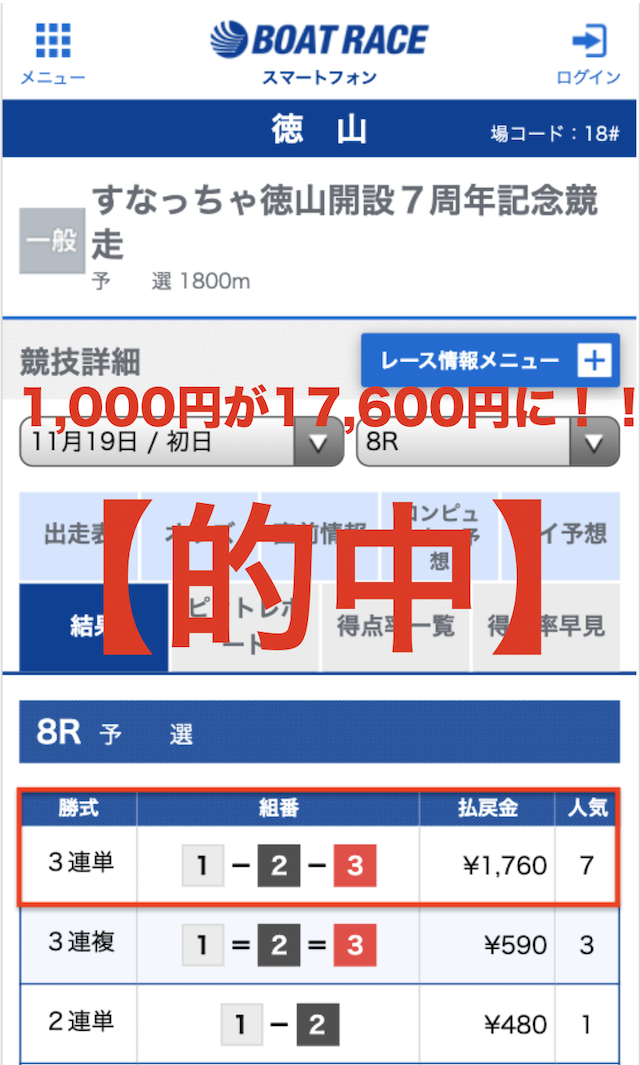Open the メニュー grid menu
Image resolution: width=640 pixels, height=1065 pixels.
tap(53, 53)
